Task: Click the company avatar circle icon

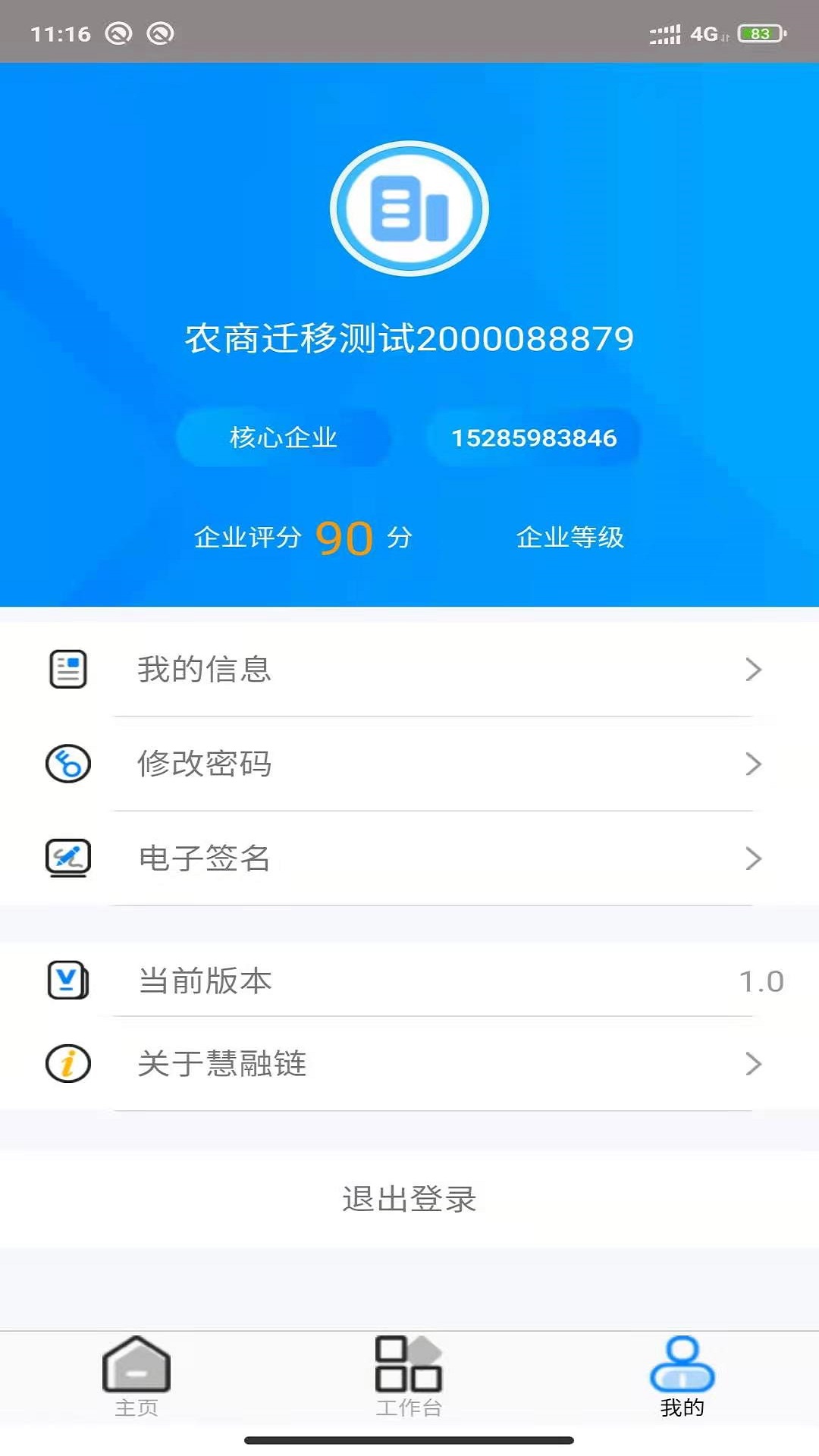Action: [x=409, y=207]
